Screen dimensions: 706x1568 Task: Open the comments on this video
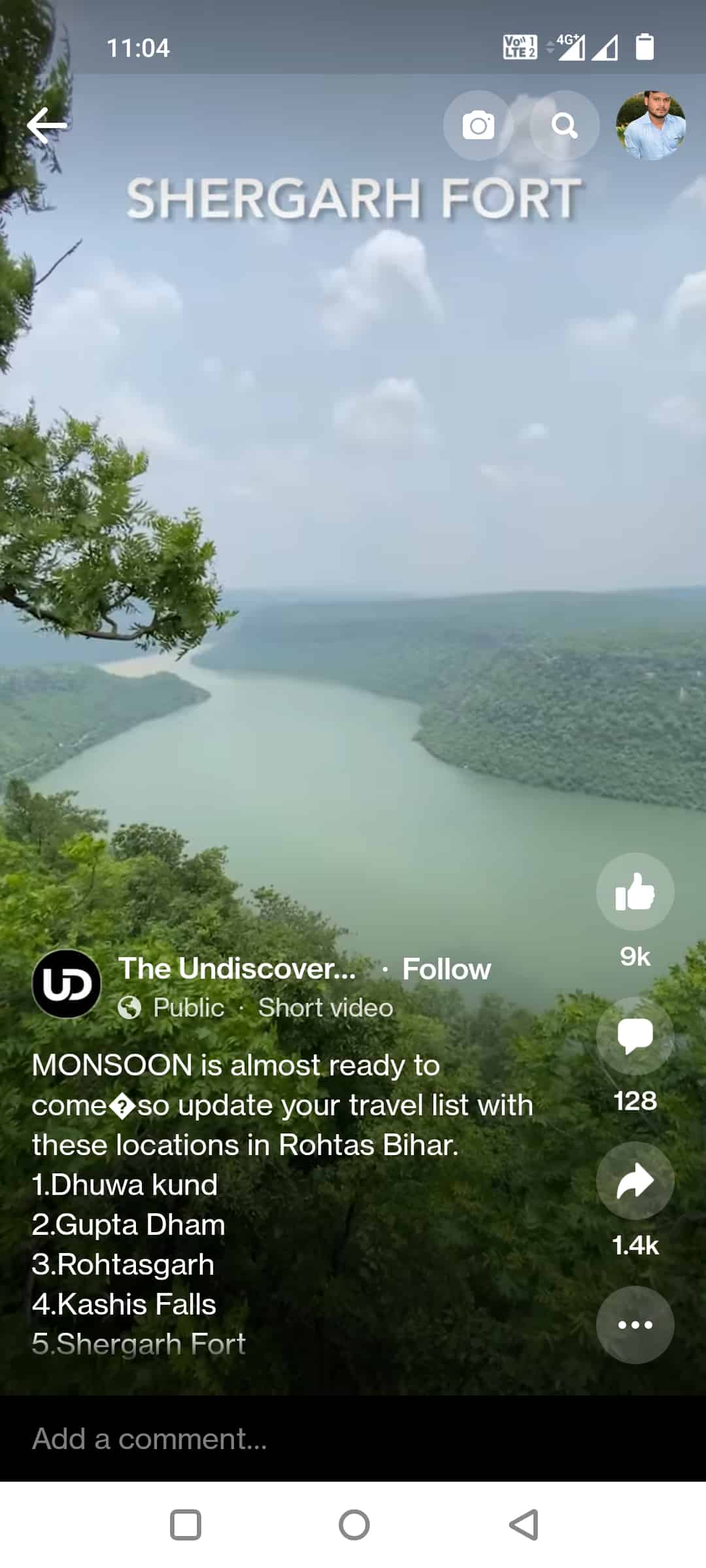tap(635, 1036)
